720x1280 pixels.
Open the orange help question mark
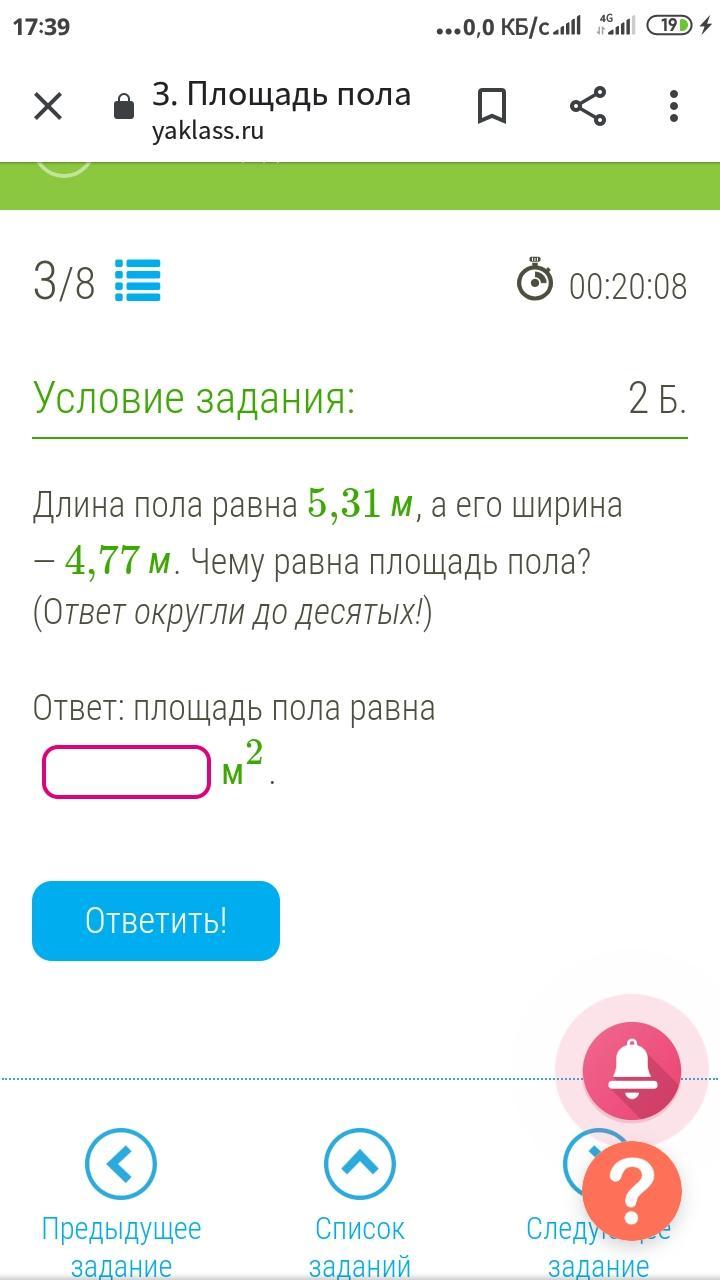coord(632,1192)
